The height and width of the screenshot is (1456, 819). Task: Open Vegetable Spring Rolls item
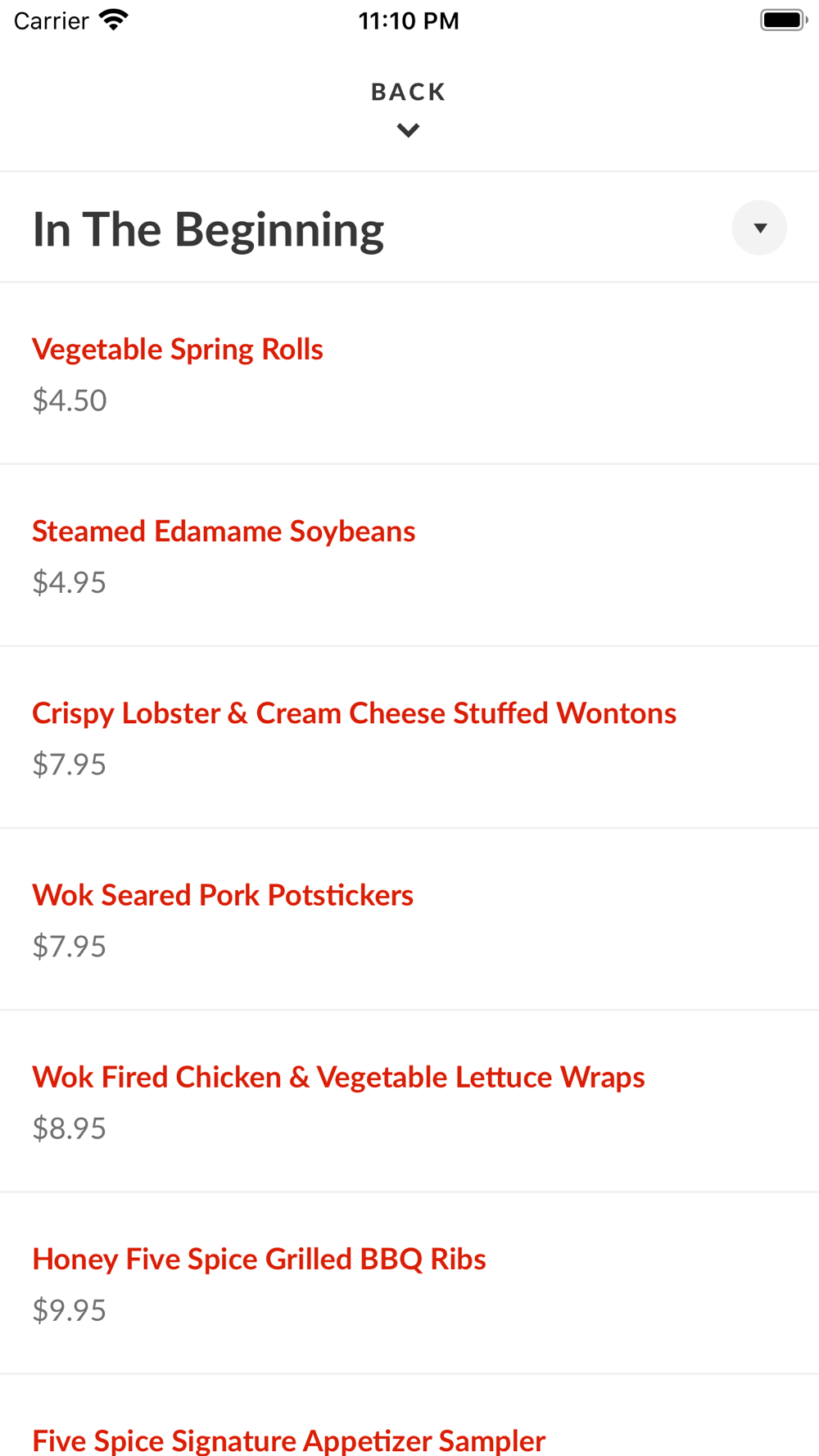(x=409, y=373)
